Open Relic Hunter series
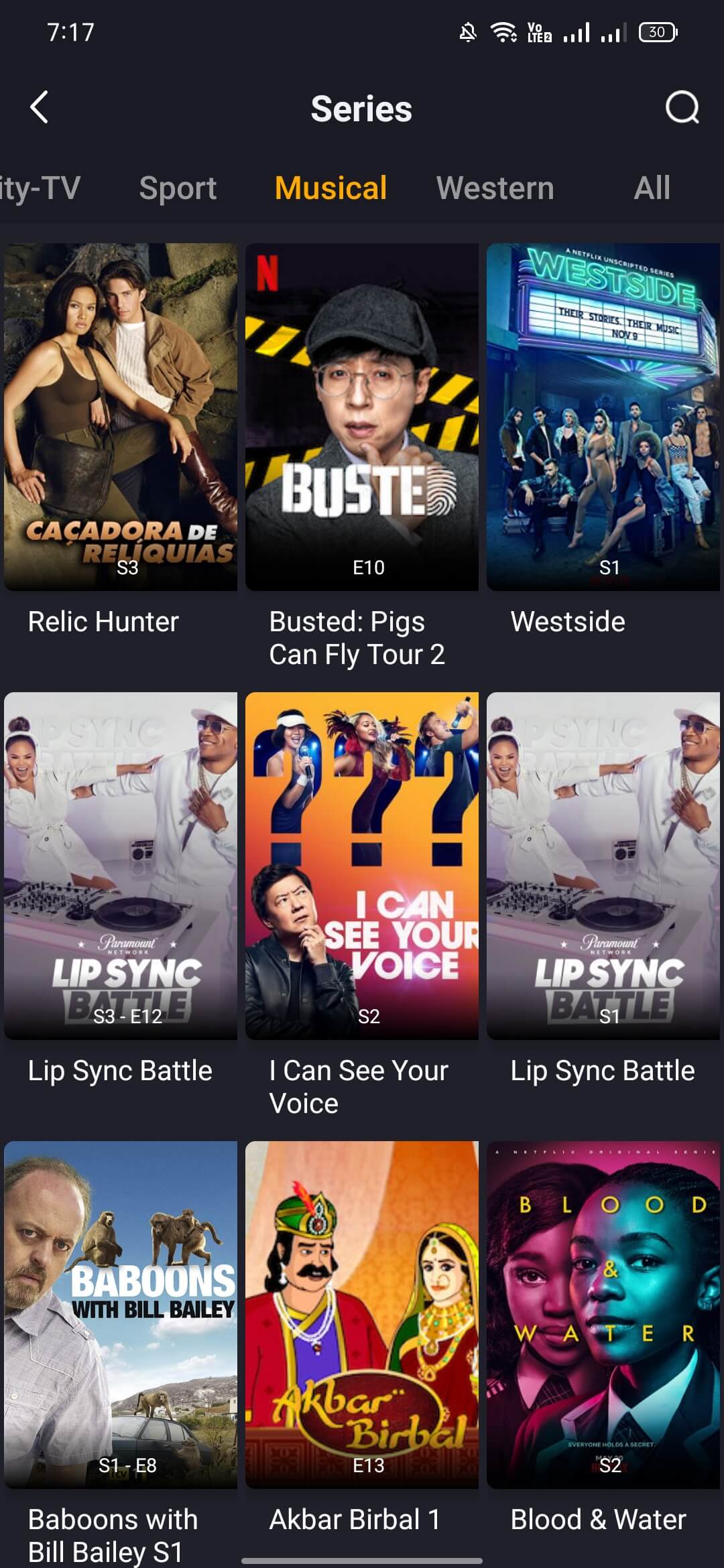724x1568 pixels. point(121,417)
